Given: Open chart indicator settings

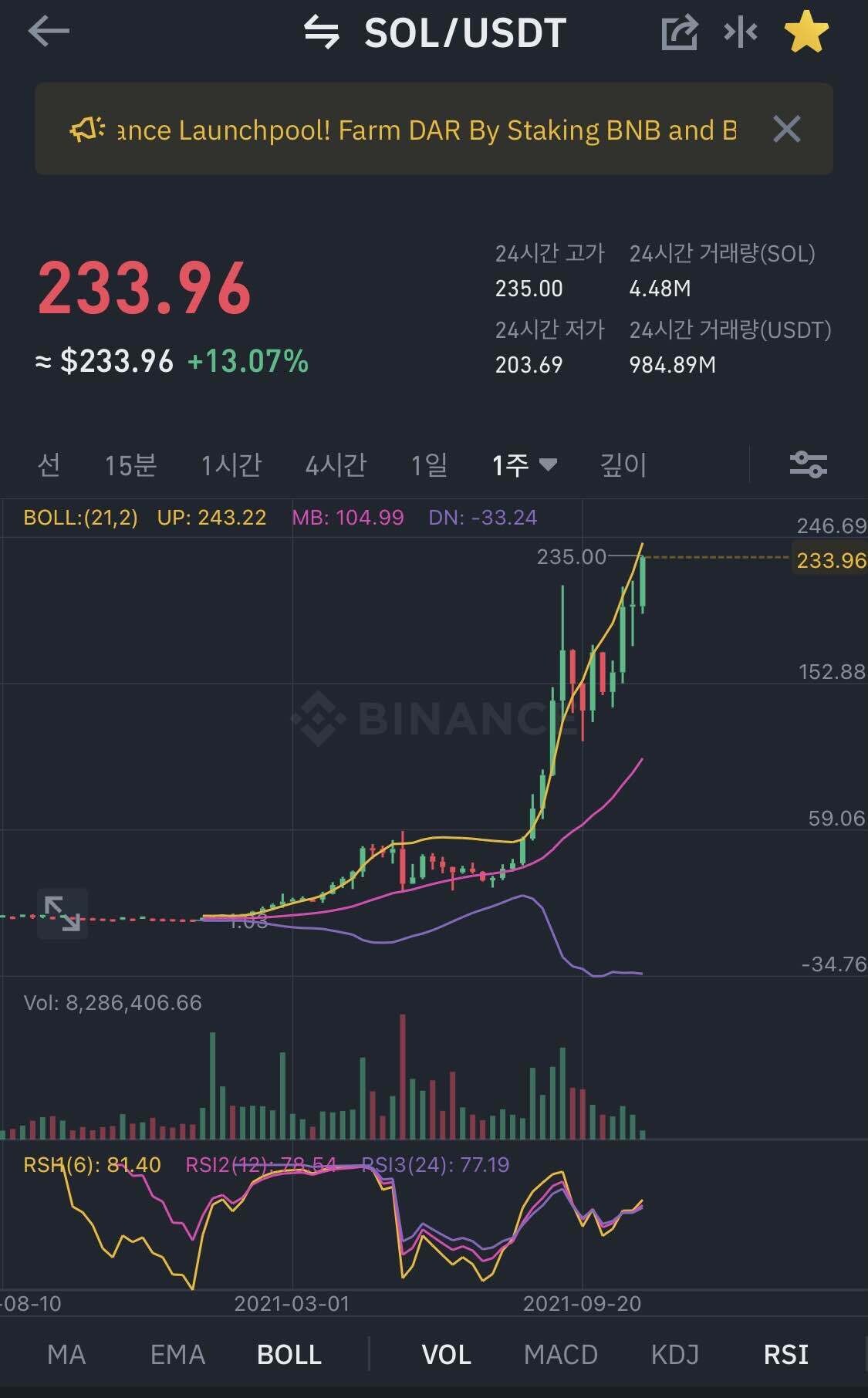Looking at the screenshot, I should click(x=808, y=464).
